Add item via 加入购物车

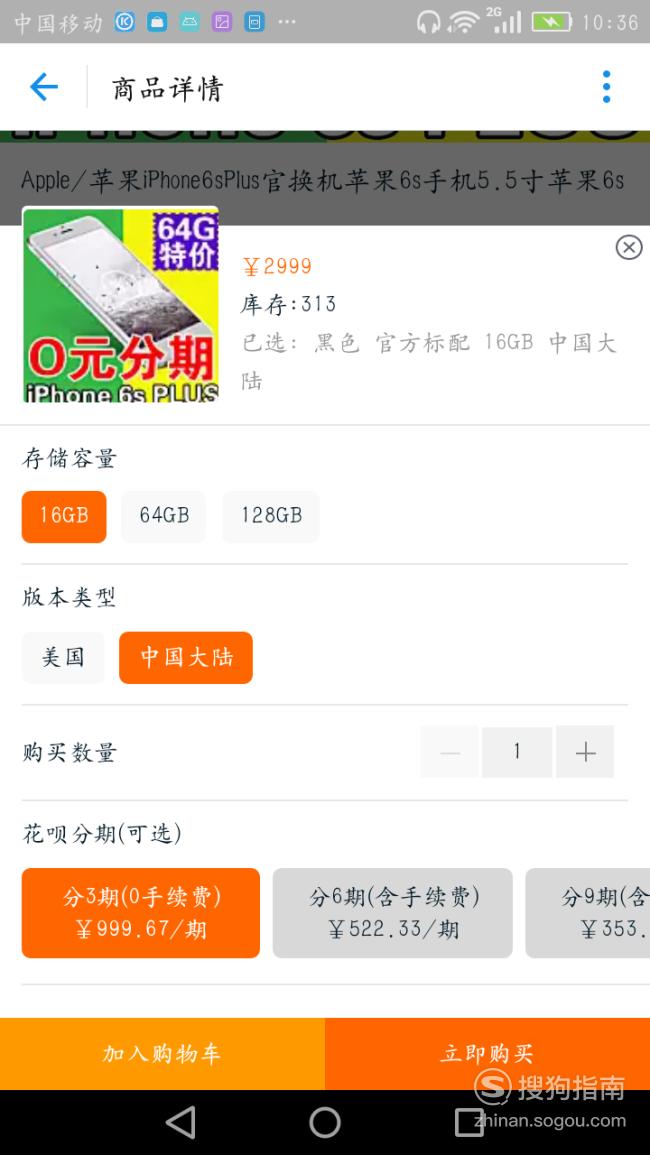tap(162, 1053)
